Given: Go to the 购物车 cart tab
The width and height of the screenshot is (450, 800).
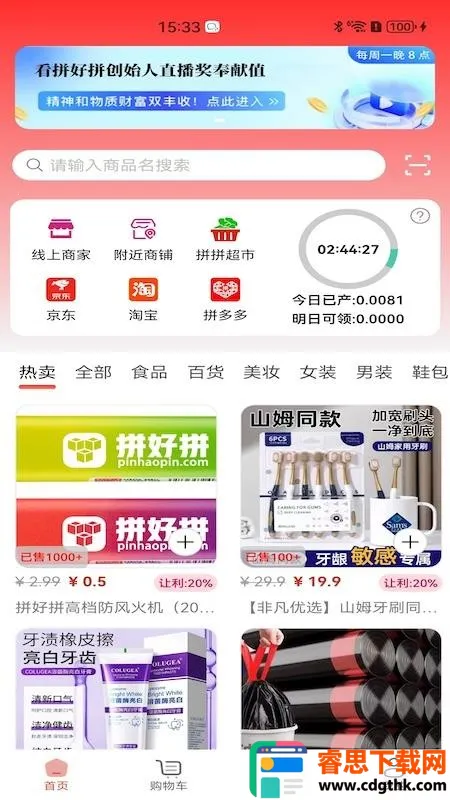Looking at the screenshot, I should [x=168, y=774].
